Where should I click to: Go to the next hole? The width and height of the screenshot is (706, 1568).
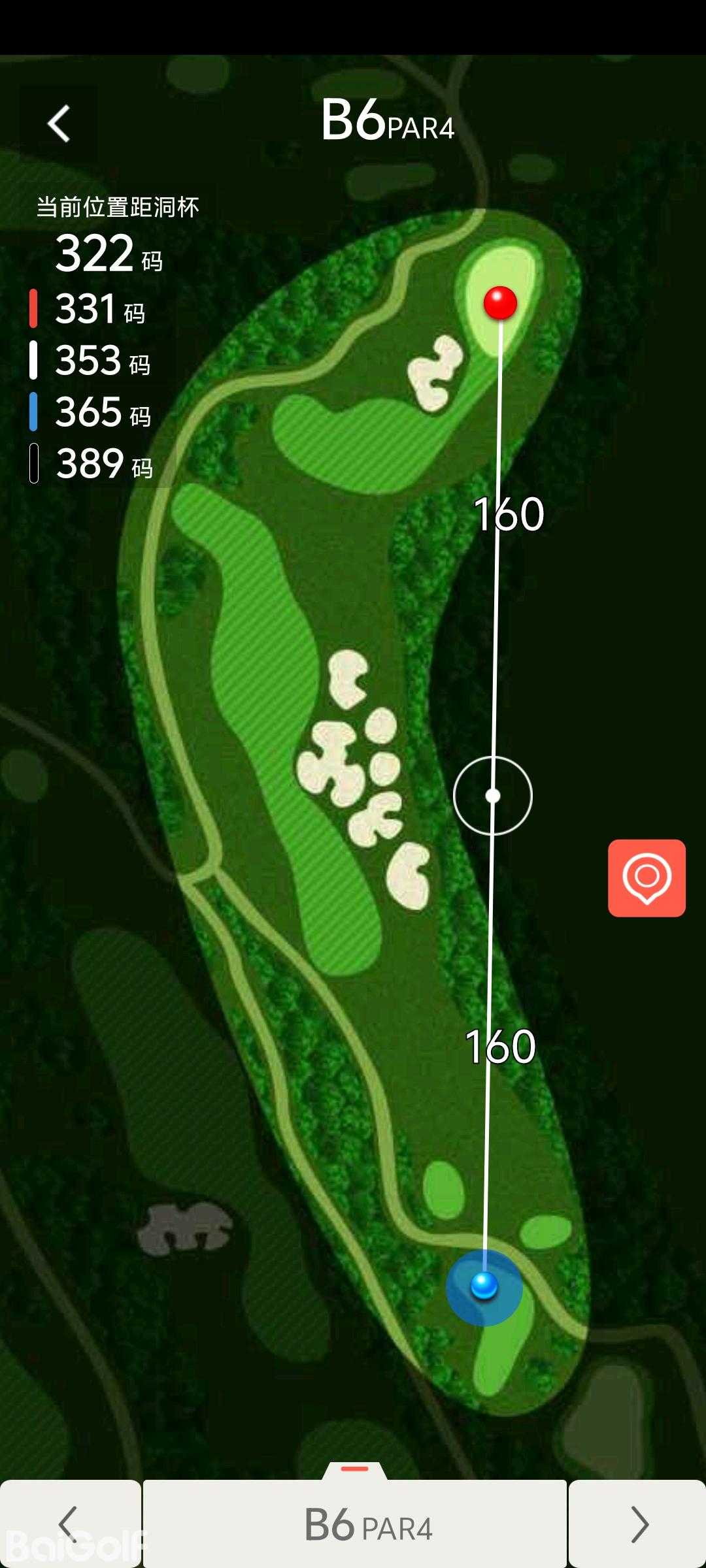click(638, 1524)
